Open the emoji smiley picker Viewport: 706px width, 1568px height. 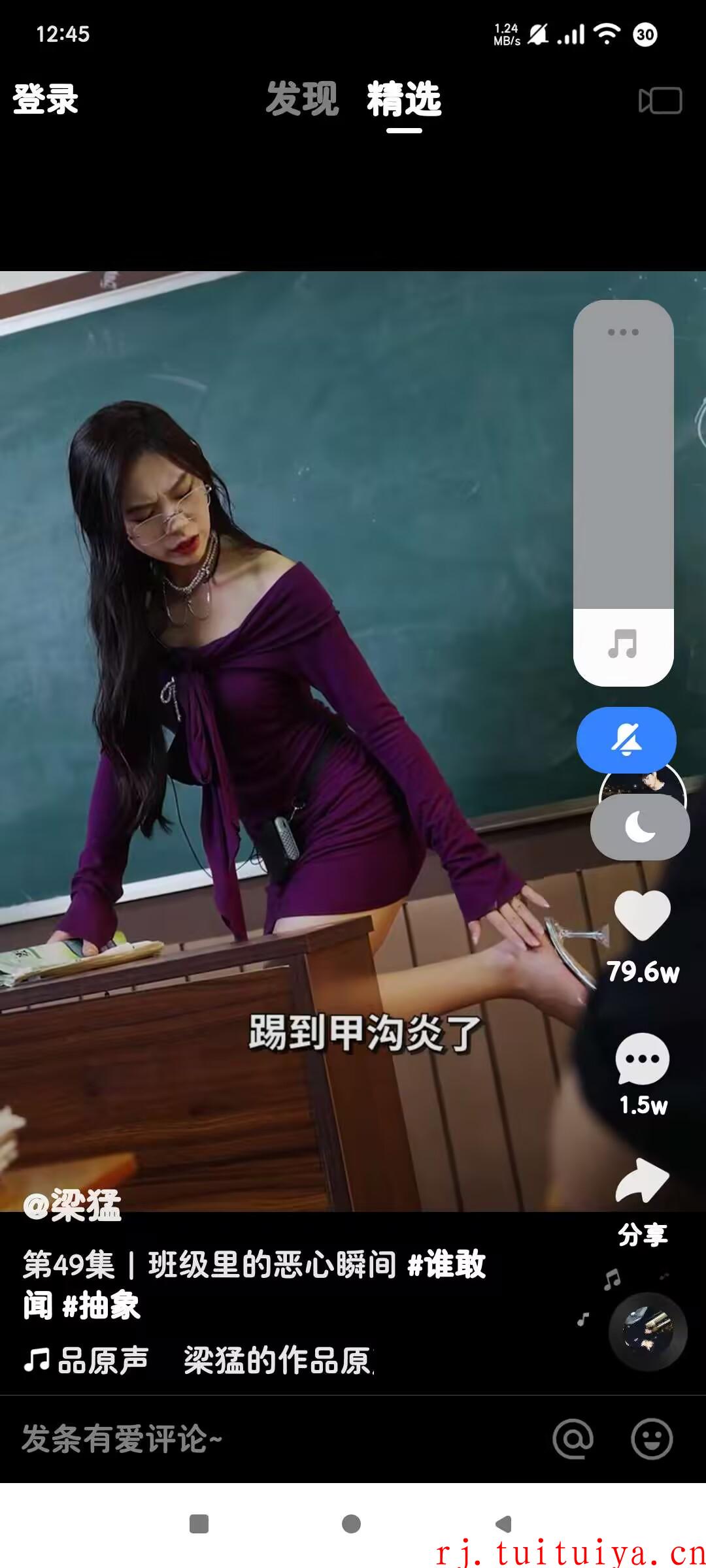click(652, 1439)
